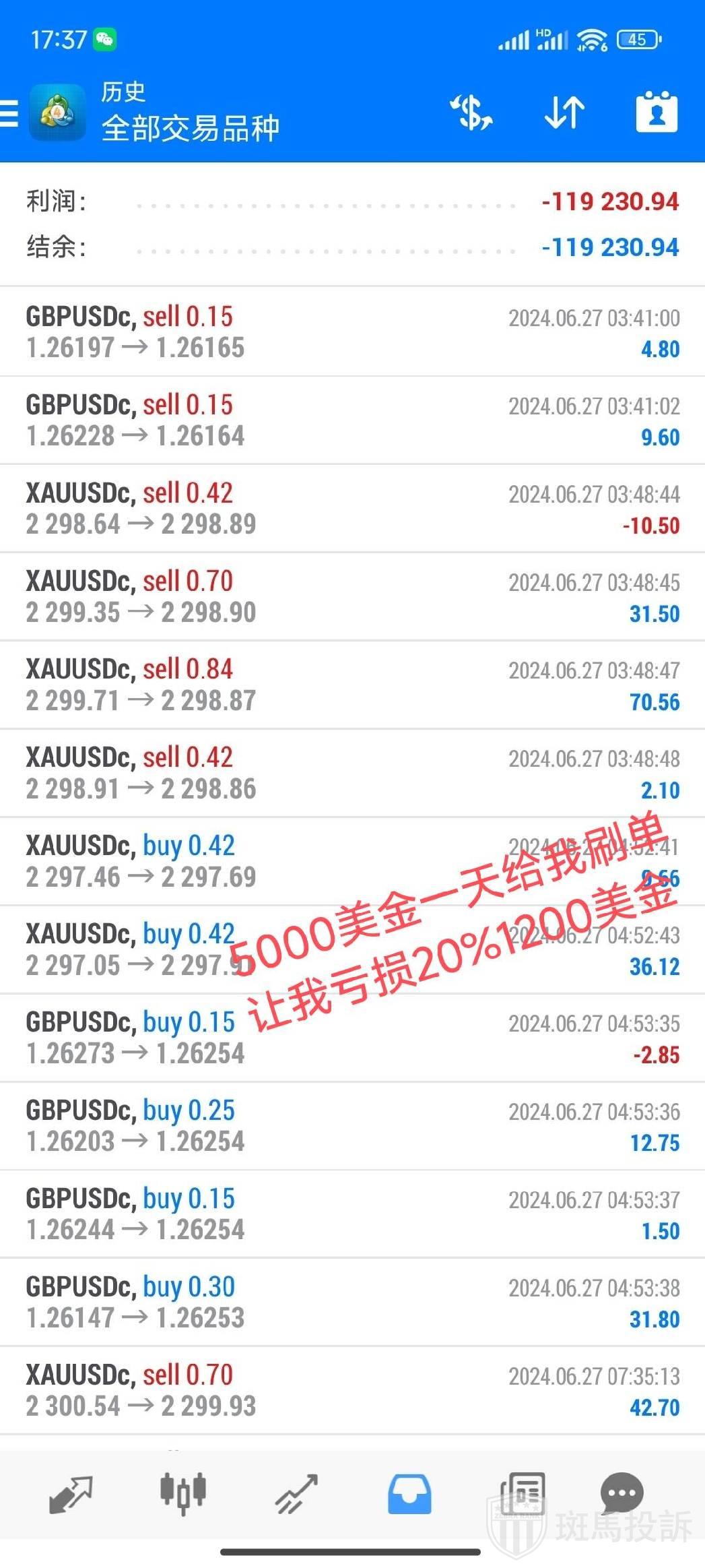Open the Messages chat bubble tab
Screen dimensions: 705x1568
[x=622, y=1493]
